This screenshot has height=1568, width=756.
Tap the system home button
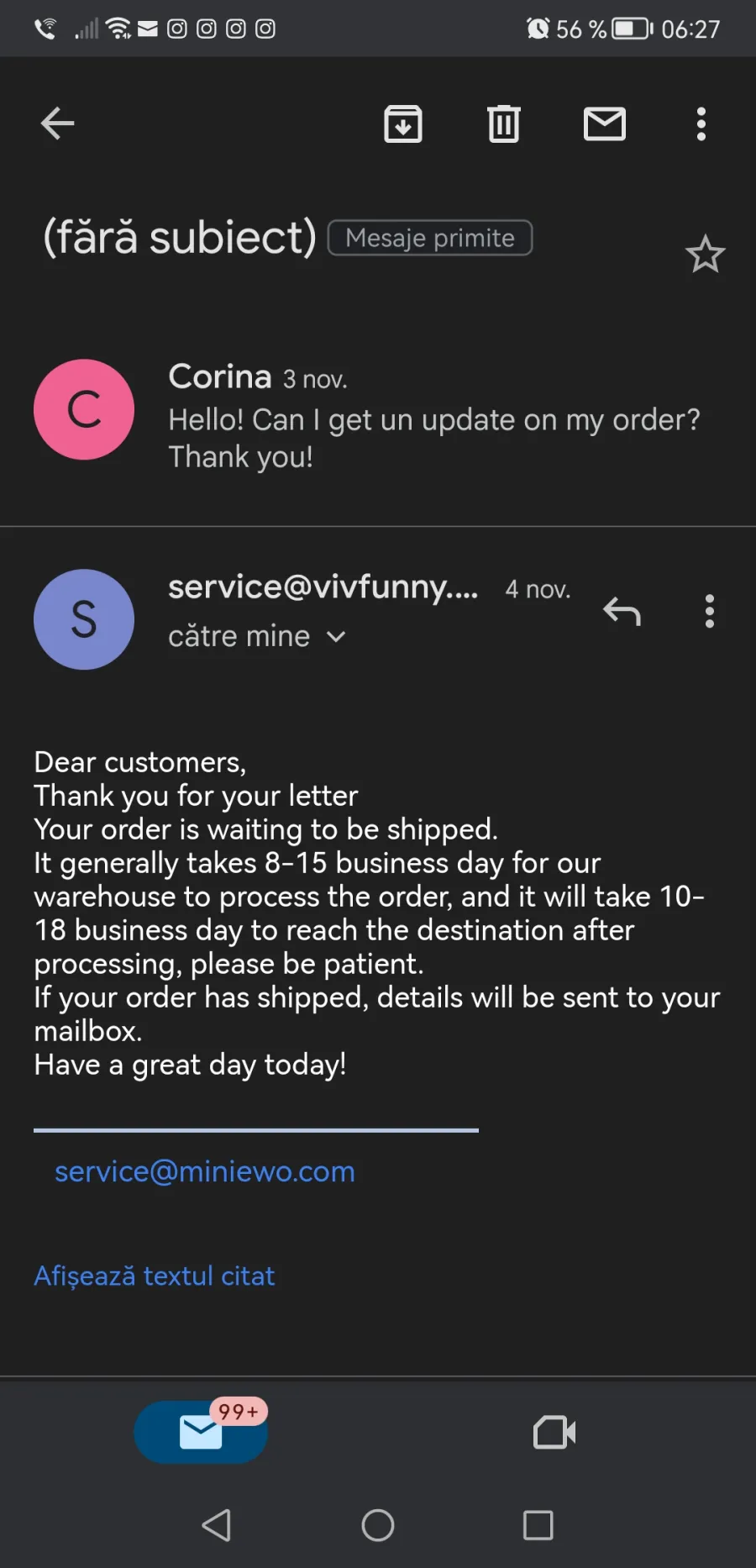(x=378, y=1525)
